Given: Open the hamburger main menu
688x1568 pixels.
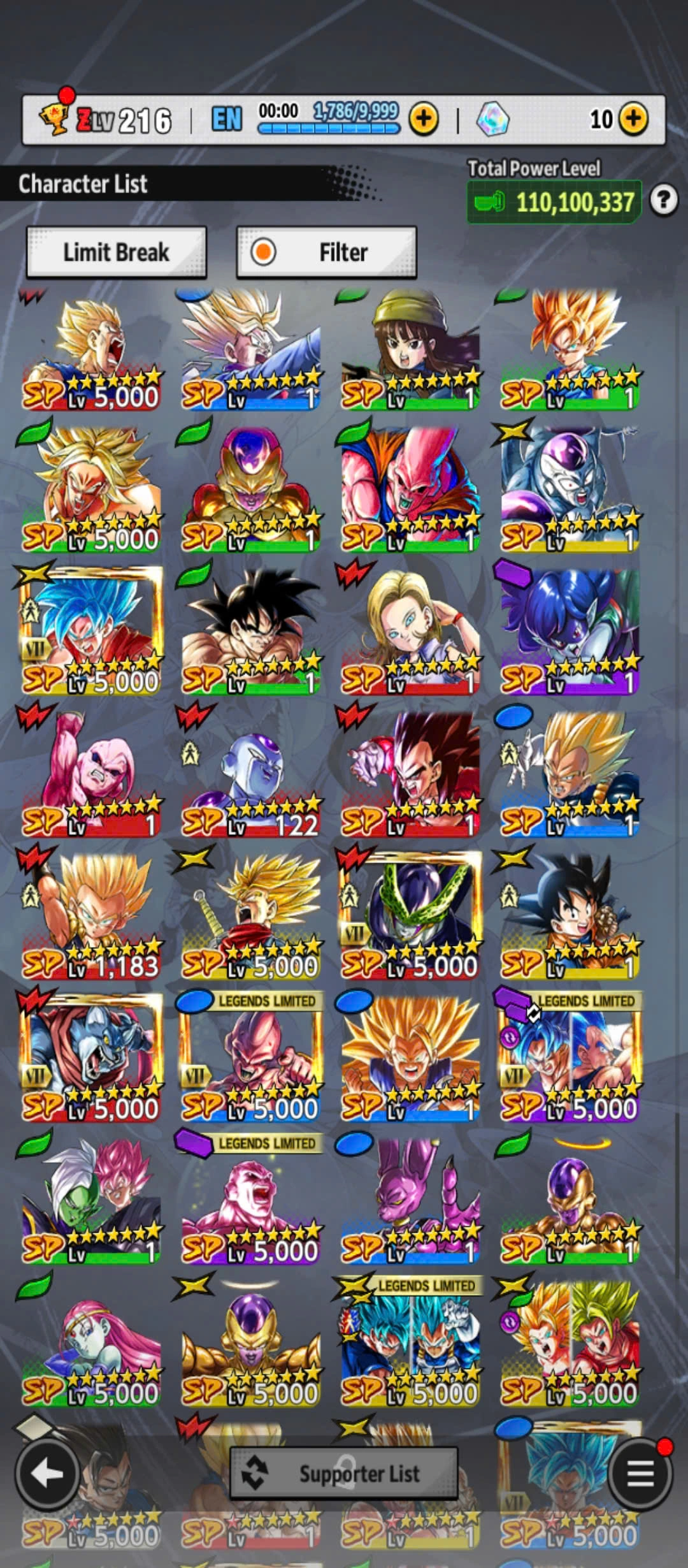Looking at the screenshot, I should click(641, 1474).
